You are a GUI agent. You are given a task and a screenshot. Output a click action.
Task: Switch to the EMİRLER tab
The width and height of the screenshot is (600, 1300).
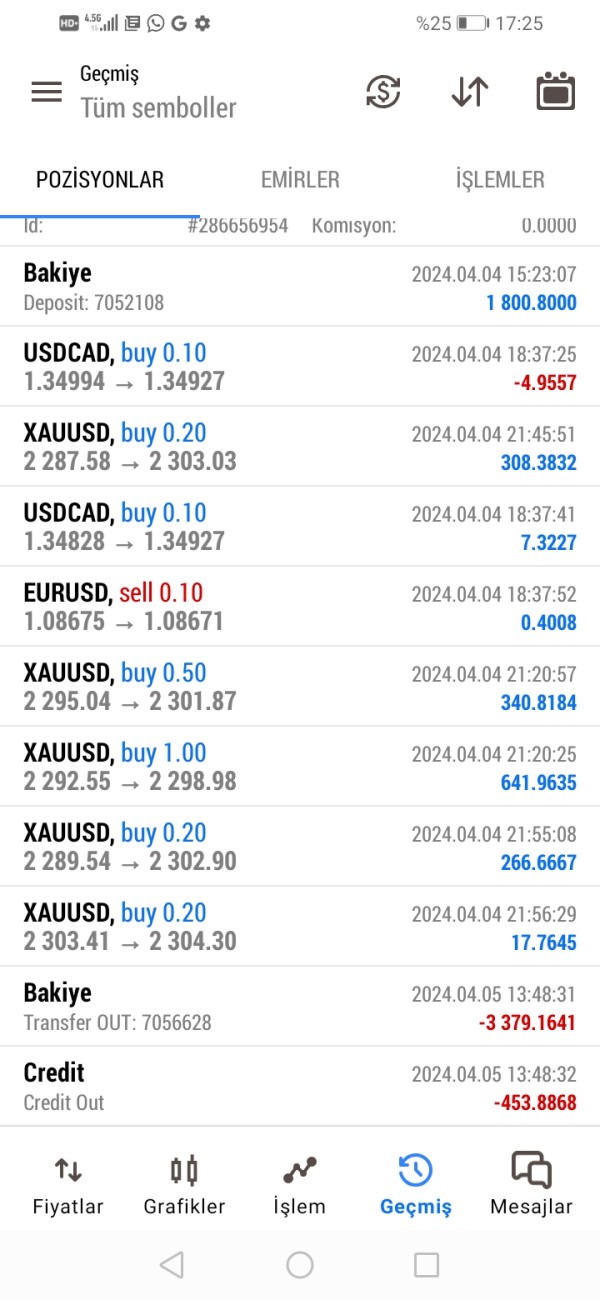click(300, 180)
